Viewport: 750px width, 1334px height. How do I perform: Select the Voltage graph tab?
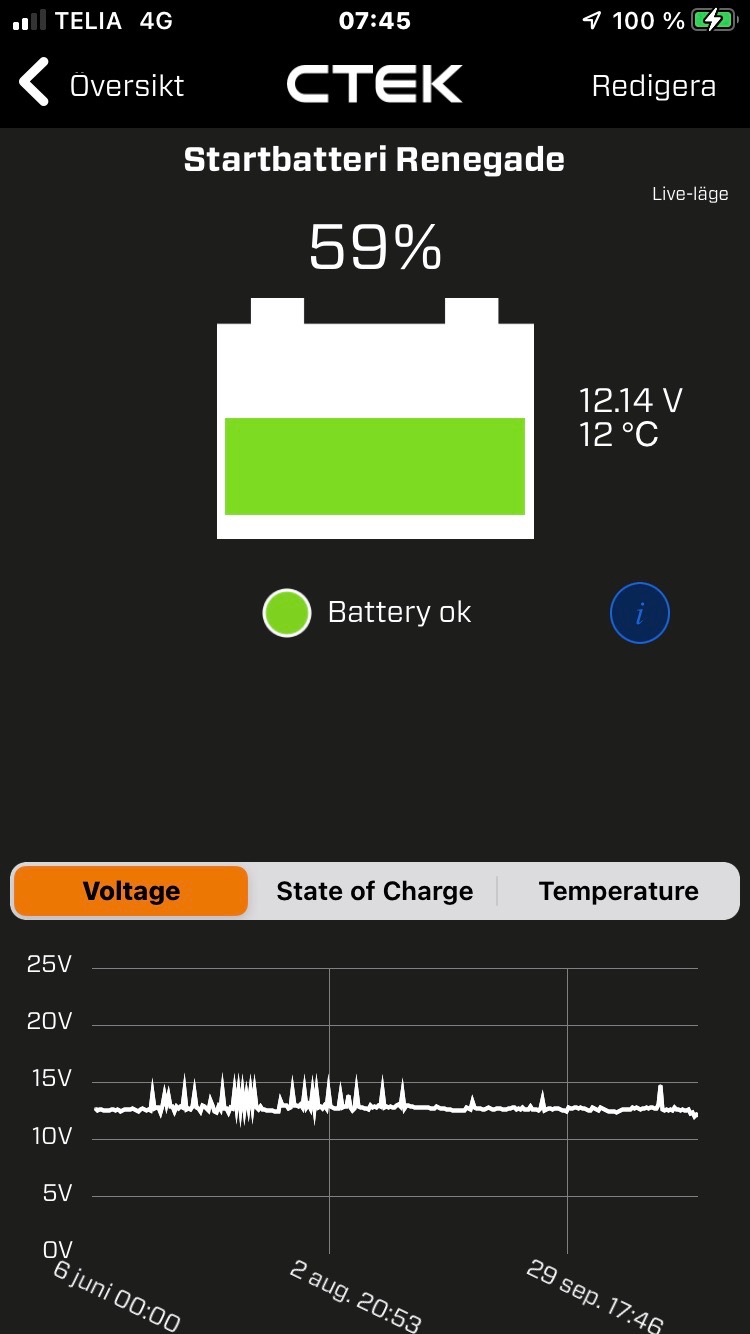coord(131,891)
